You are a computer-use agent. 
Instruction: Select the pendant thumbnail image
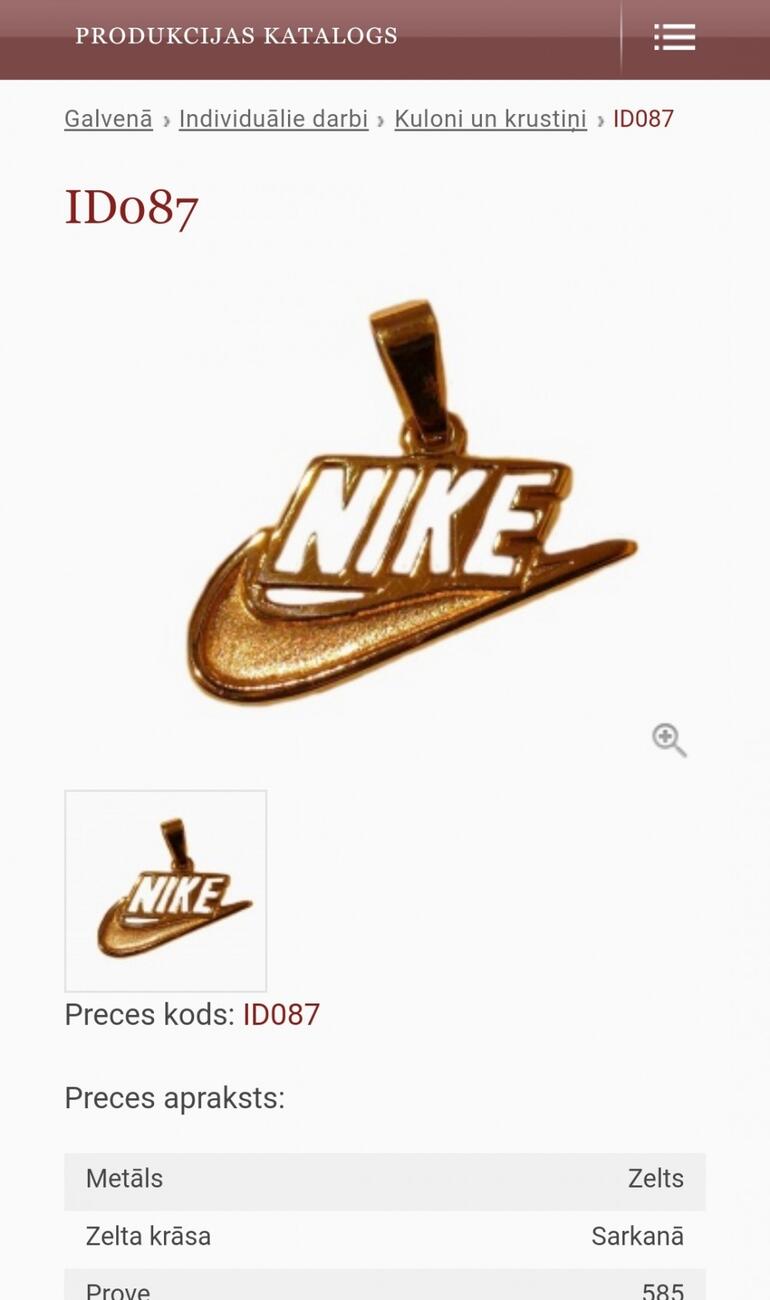166,891
